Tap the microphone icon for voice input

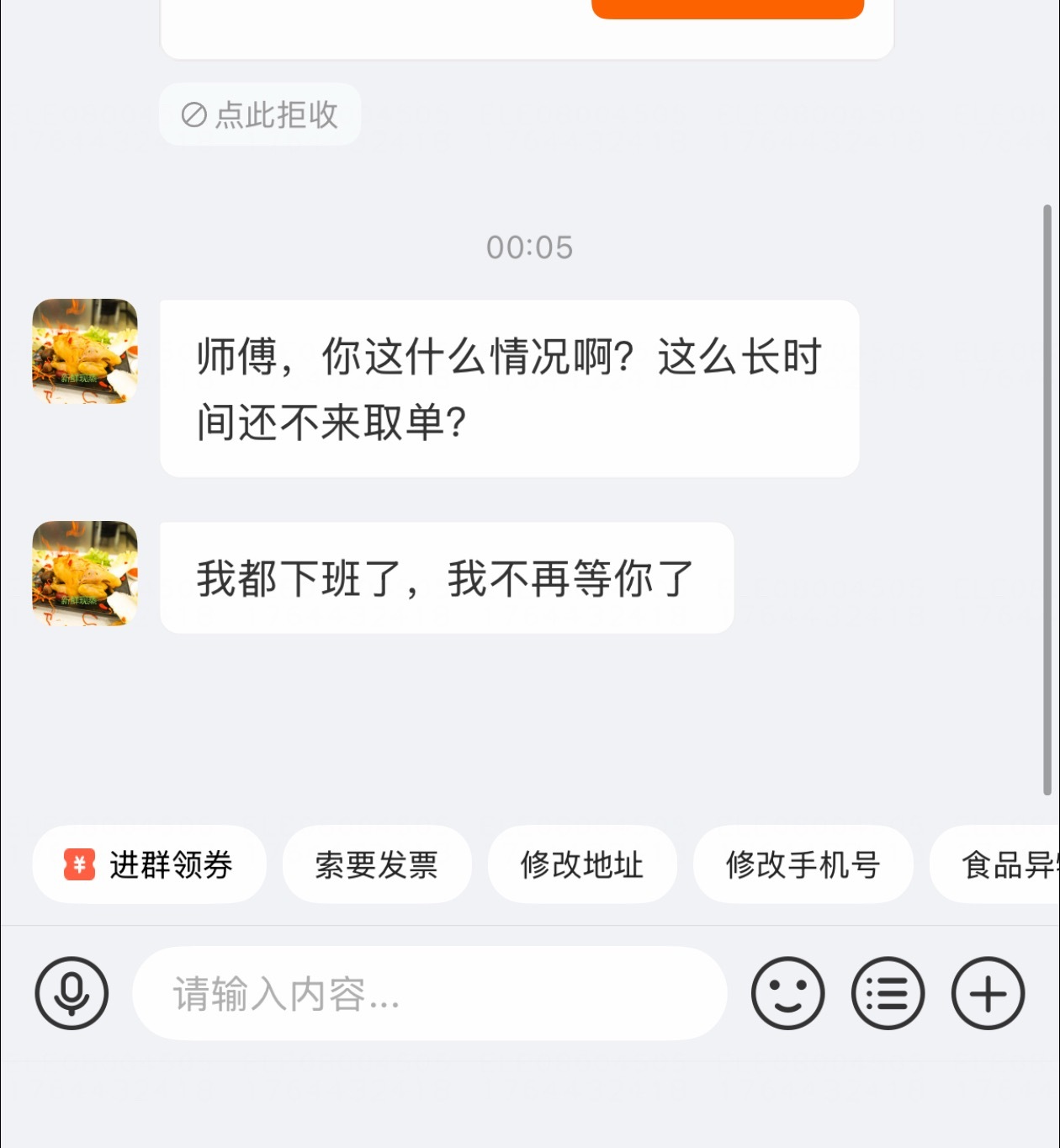(72, 993)
